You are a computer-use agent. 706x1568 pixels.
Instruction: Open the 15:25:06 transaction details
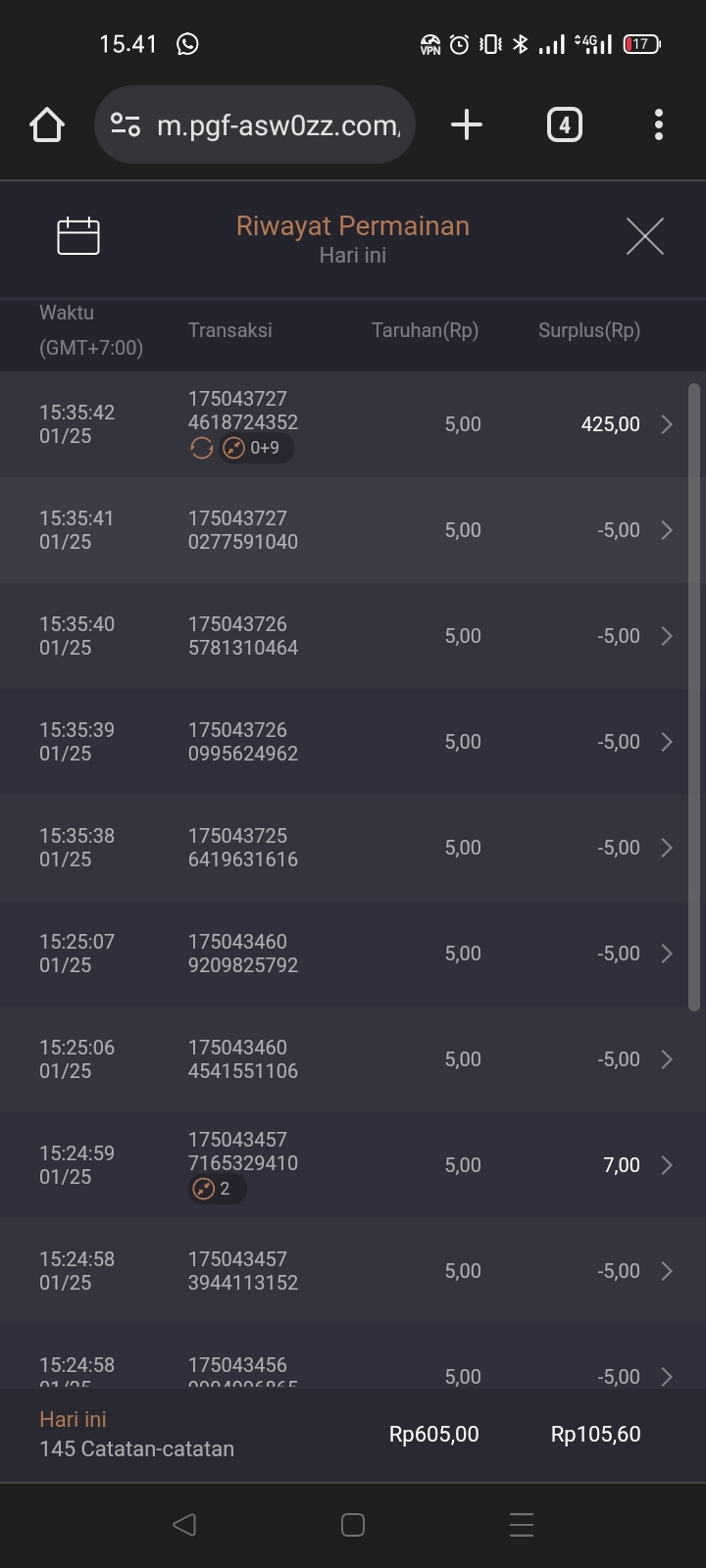click(x=353, y=1059)
